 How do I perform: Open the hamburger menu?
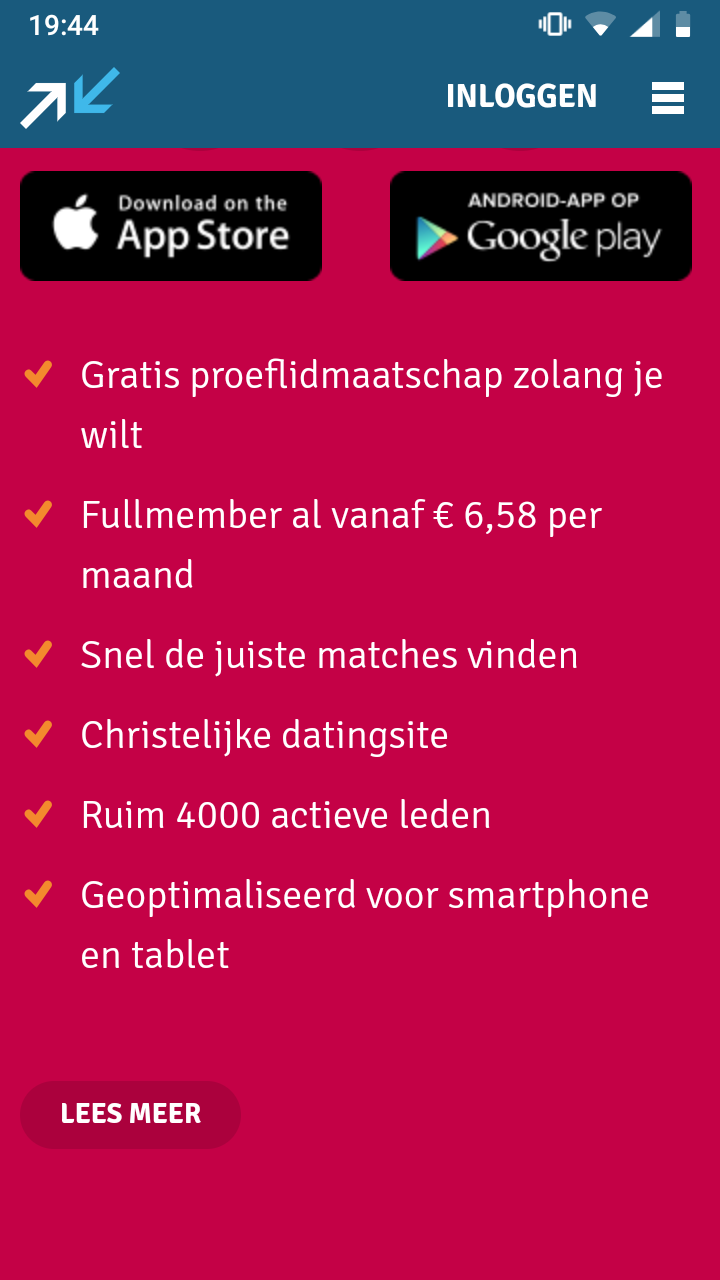pyautogui.click(x=667, y=97)
